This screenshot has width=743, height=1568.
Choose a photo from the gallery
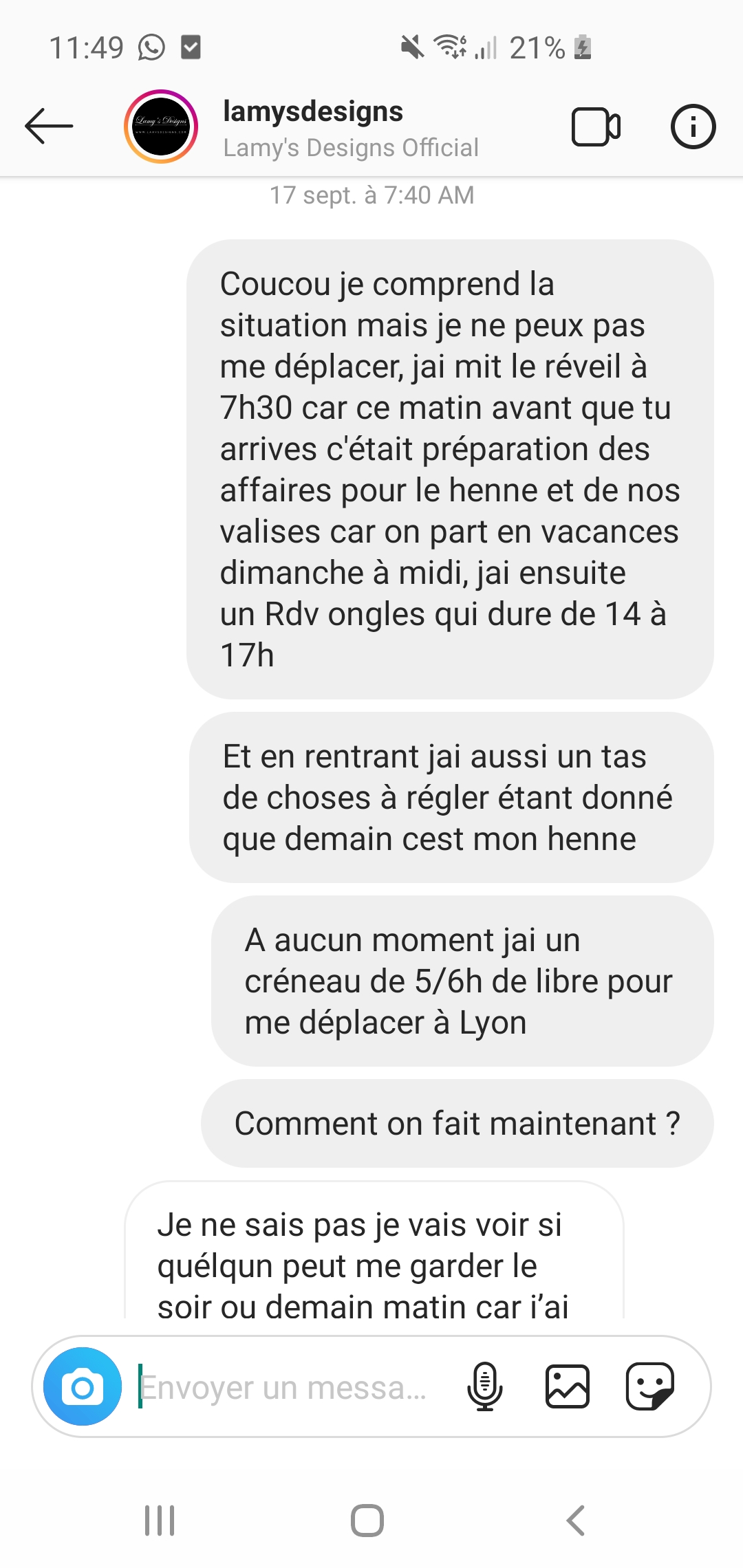click(568, 1387)
